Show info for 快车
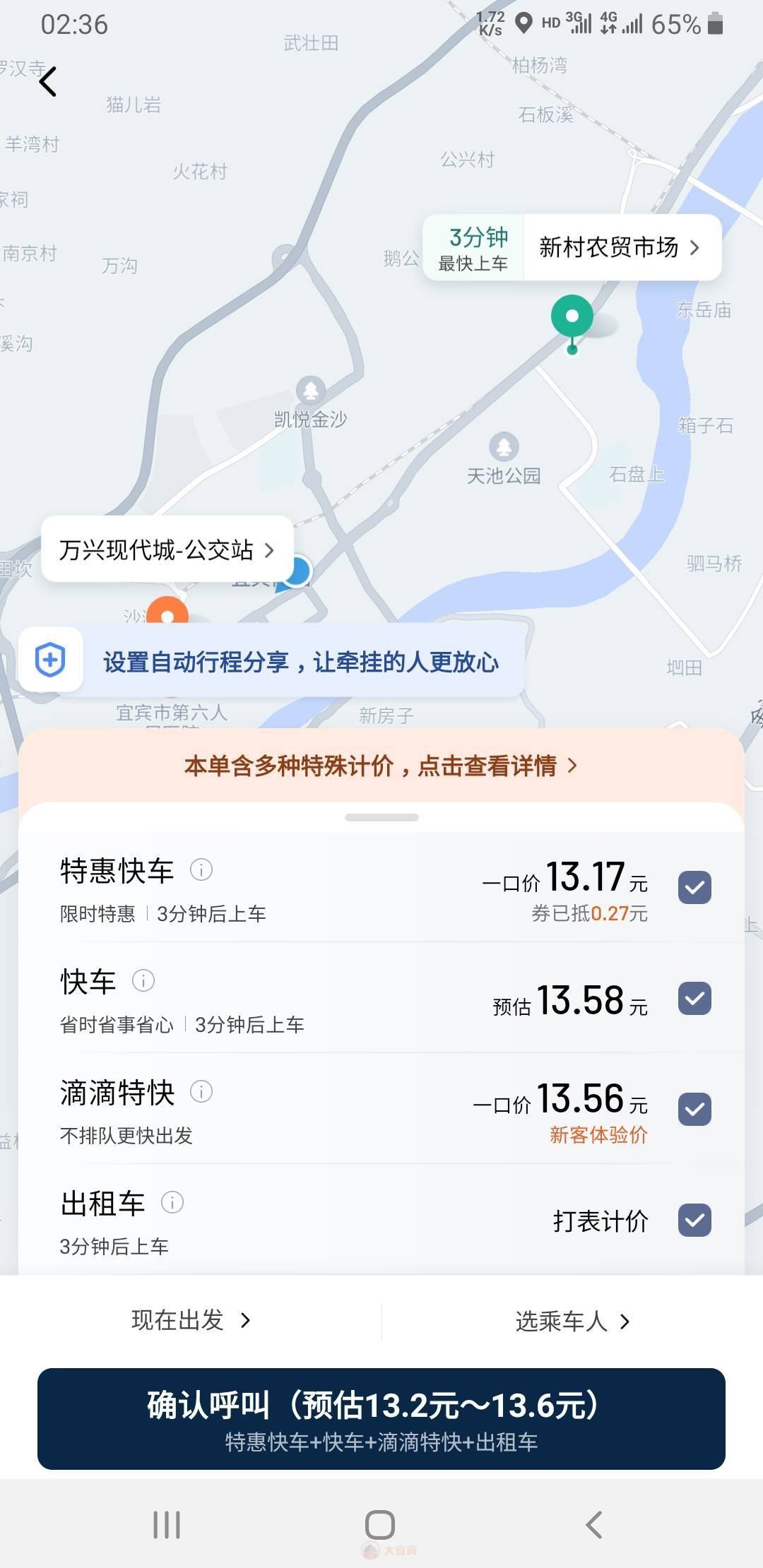763x1568 pixels. (143, 980)
